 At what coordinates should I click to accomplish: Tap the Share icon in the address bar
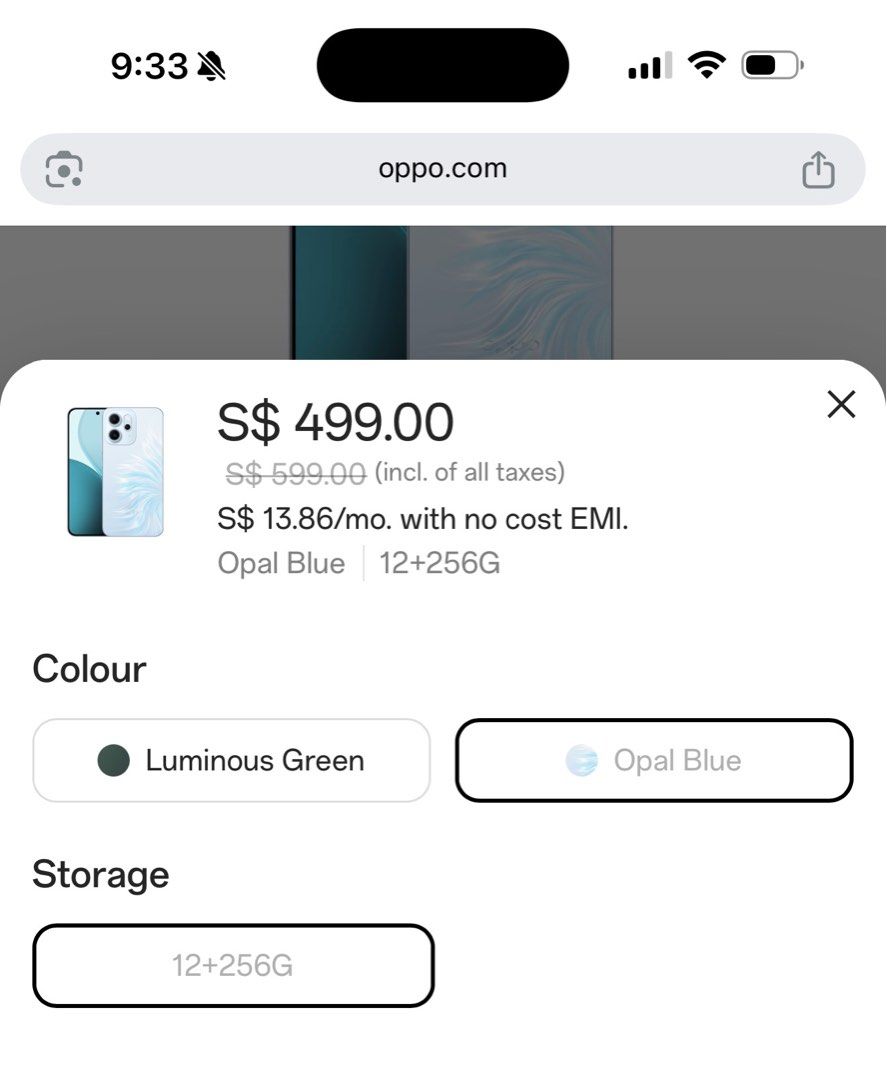[x=820, y=169]
